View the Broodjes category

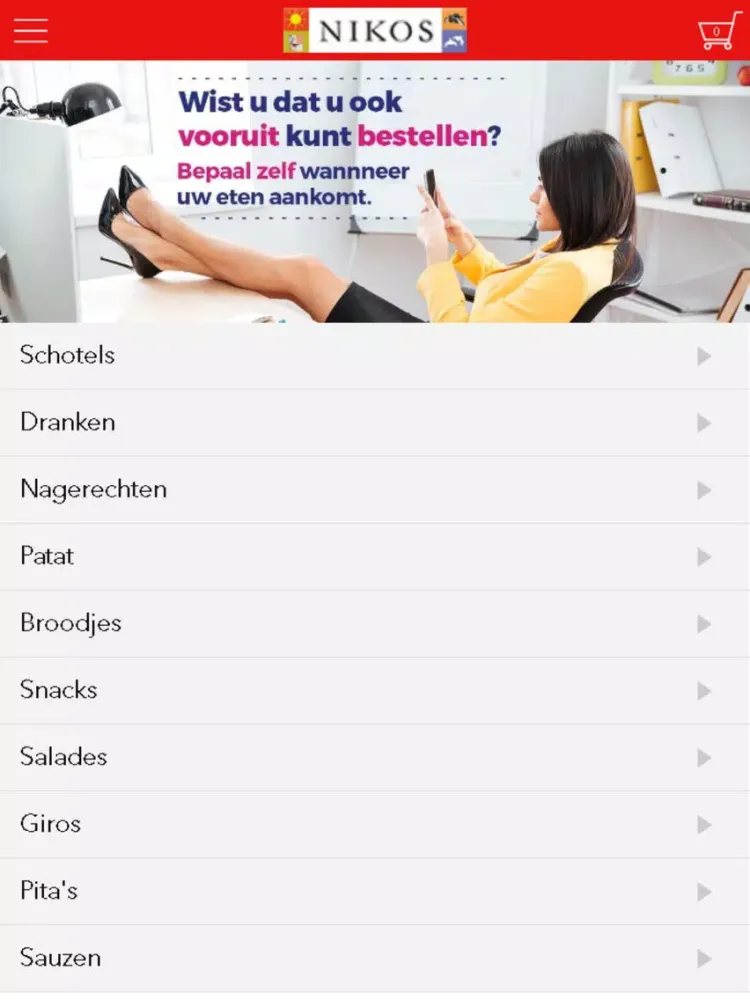tap(375, 624)
